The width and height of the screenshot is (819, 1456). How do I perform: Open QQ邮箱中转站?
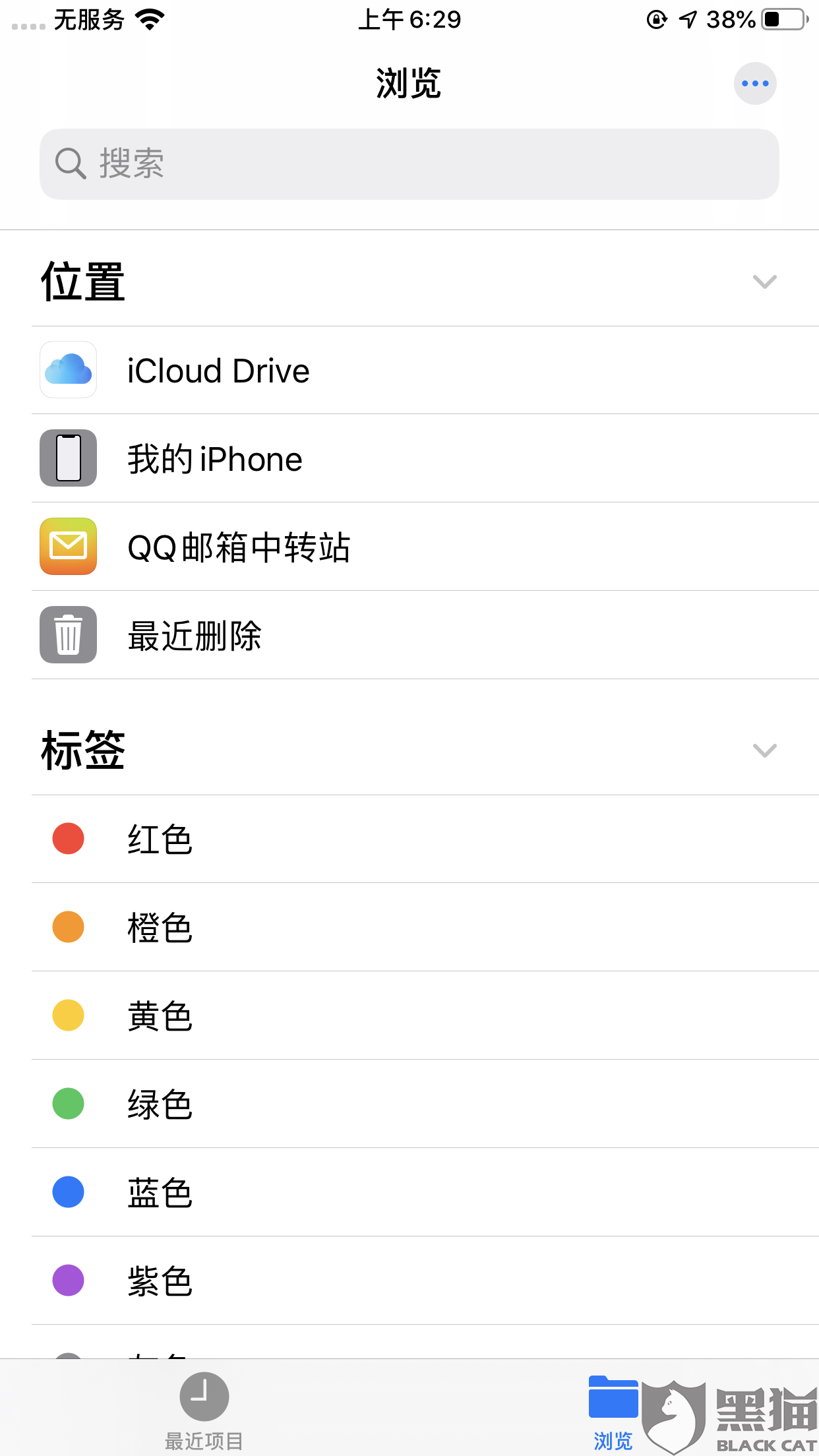[238, 547]
